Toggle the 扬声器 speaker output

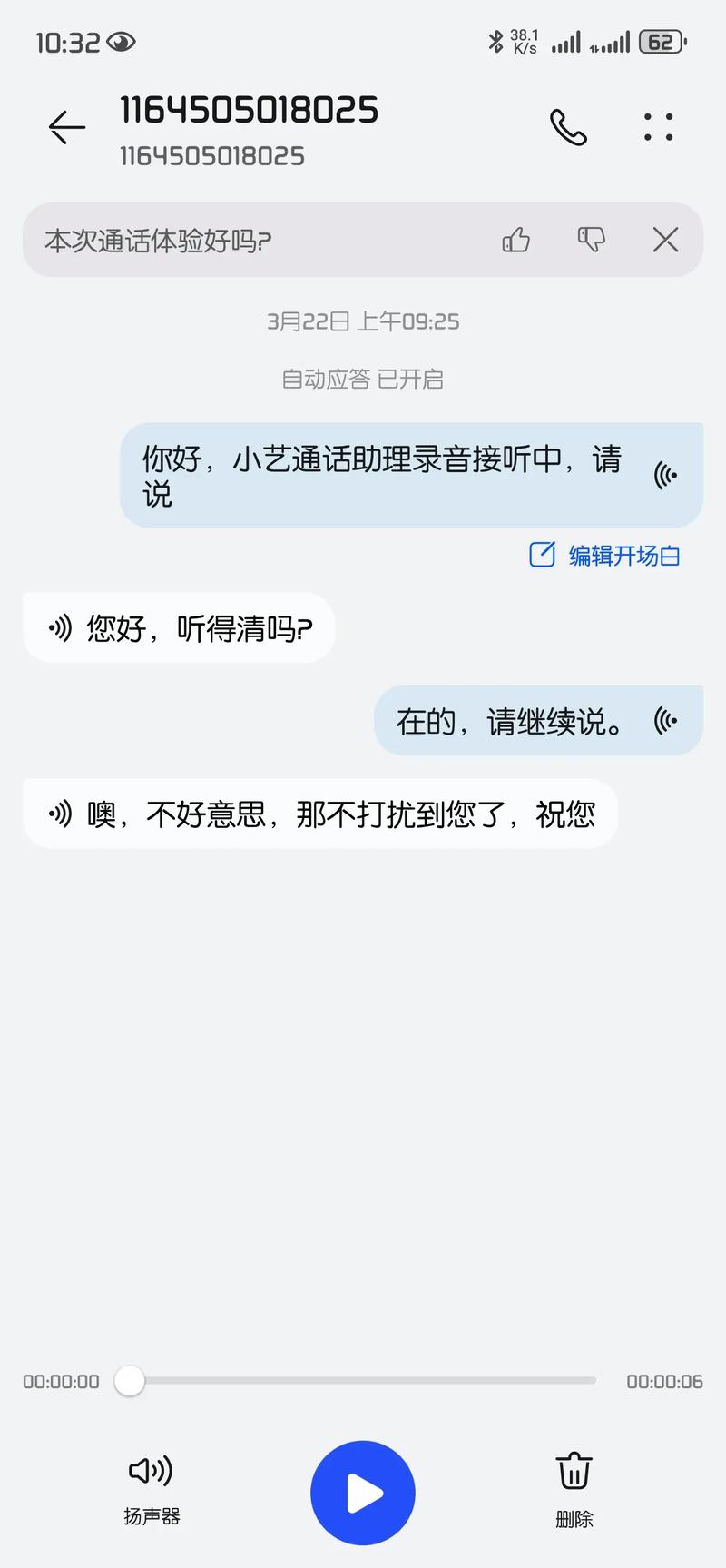point(151,1469)
